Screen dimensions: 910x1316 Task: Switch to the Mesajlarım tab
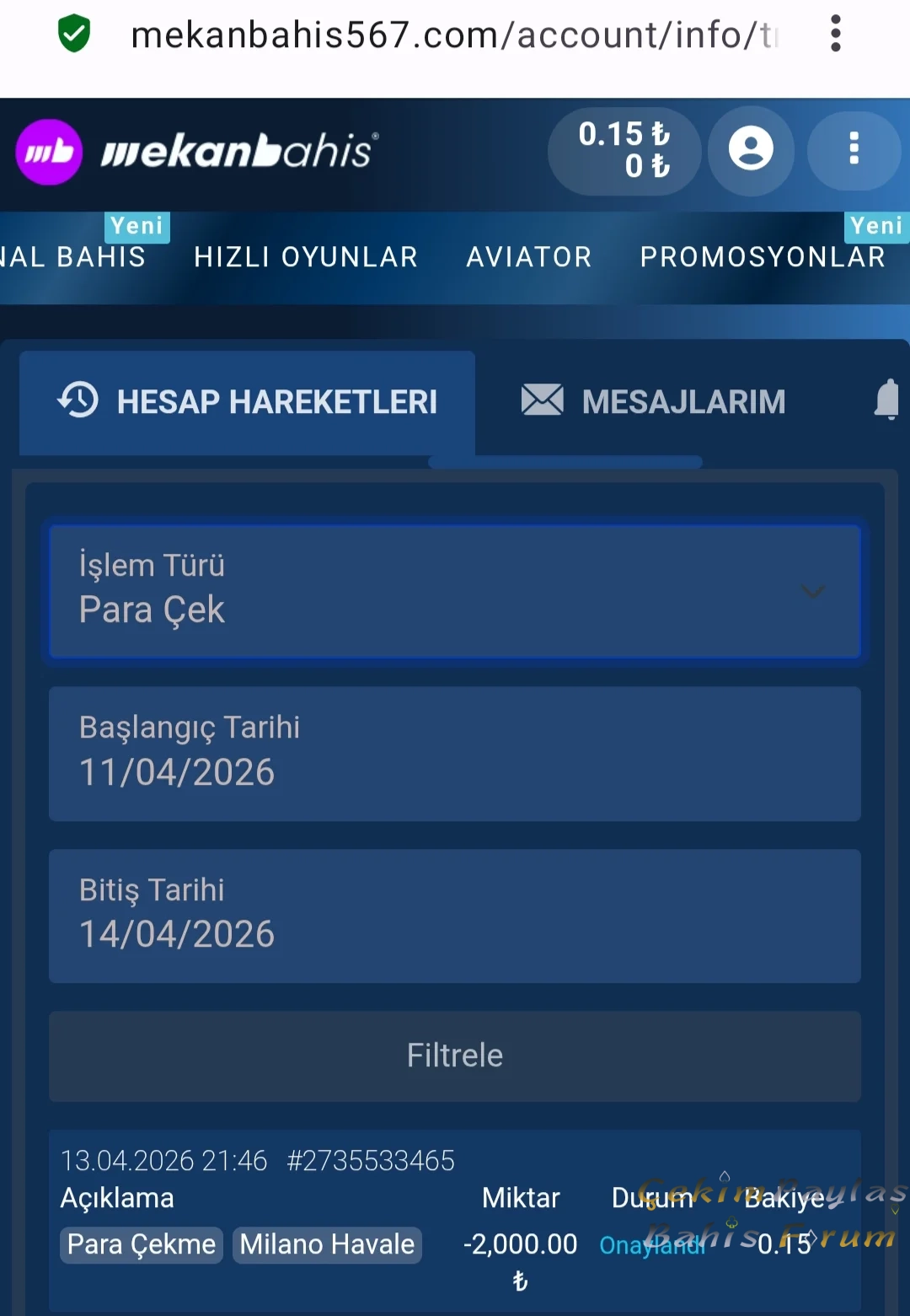[x=654, y=401]
